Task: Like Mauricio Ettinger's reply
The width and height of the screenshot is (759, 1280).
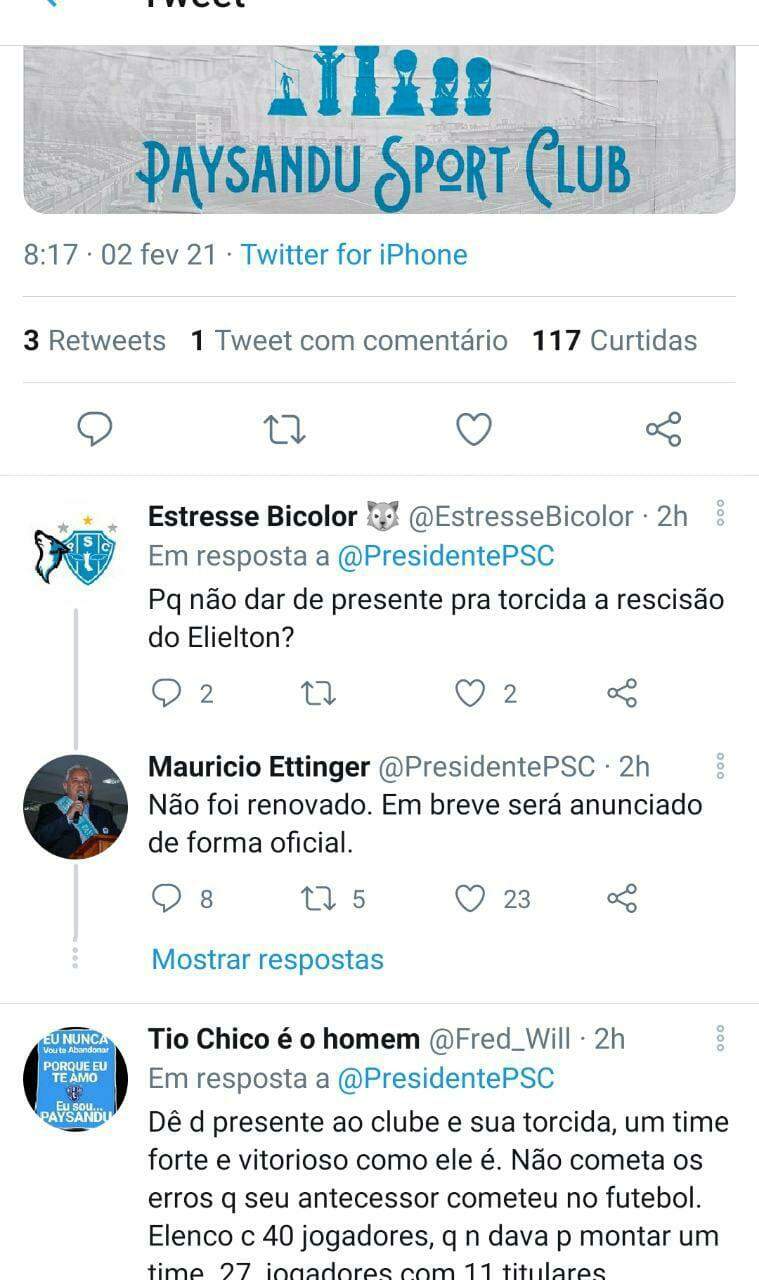Action: (470, 899)
